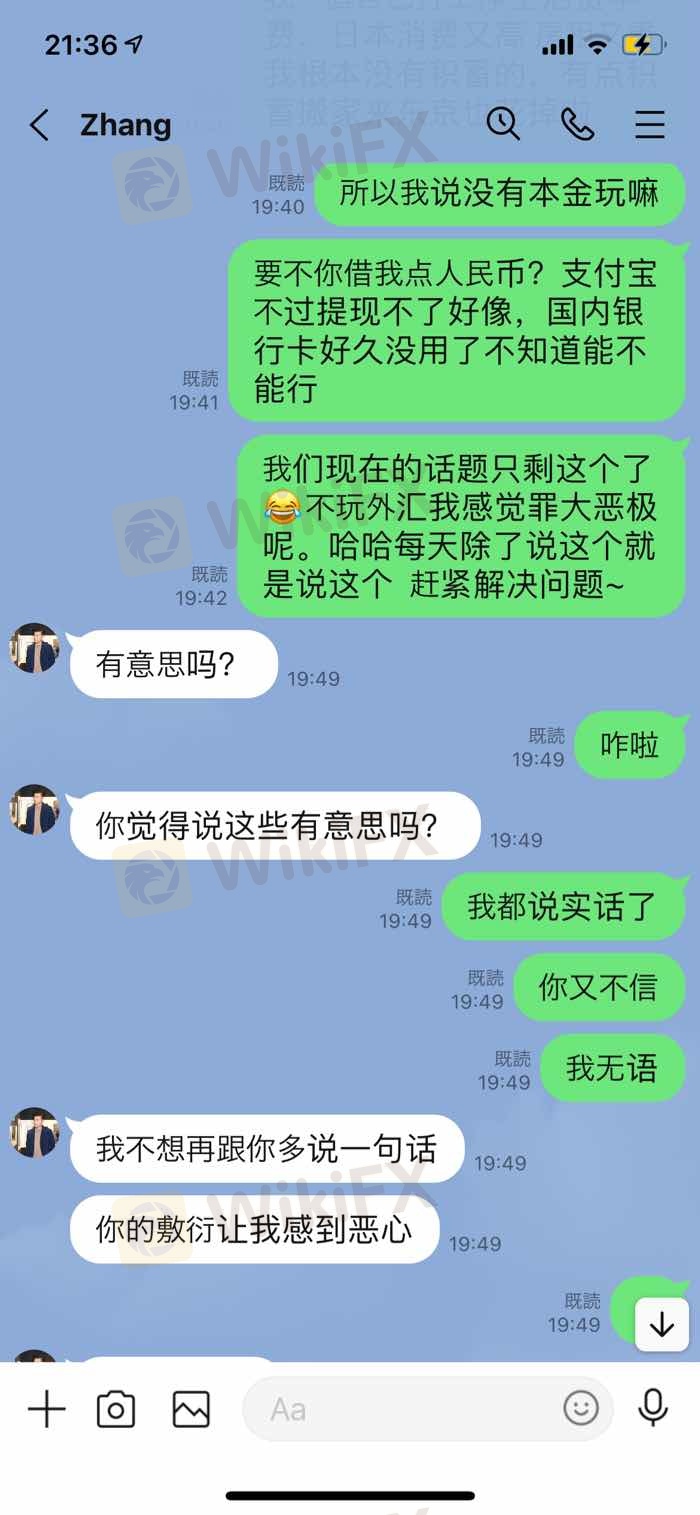Jump to latest messages arrow

tap(662, 1324)
